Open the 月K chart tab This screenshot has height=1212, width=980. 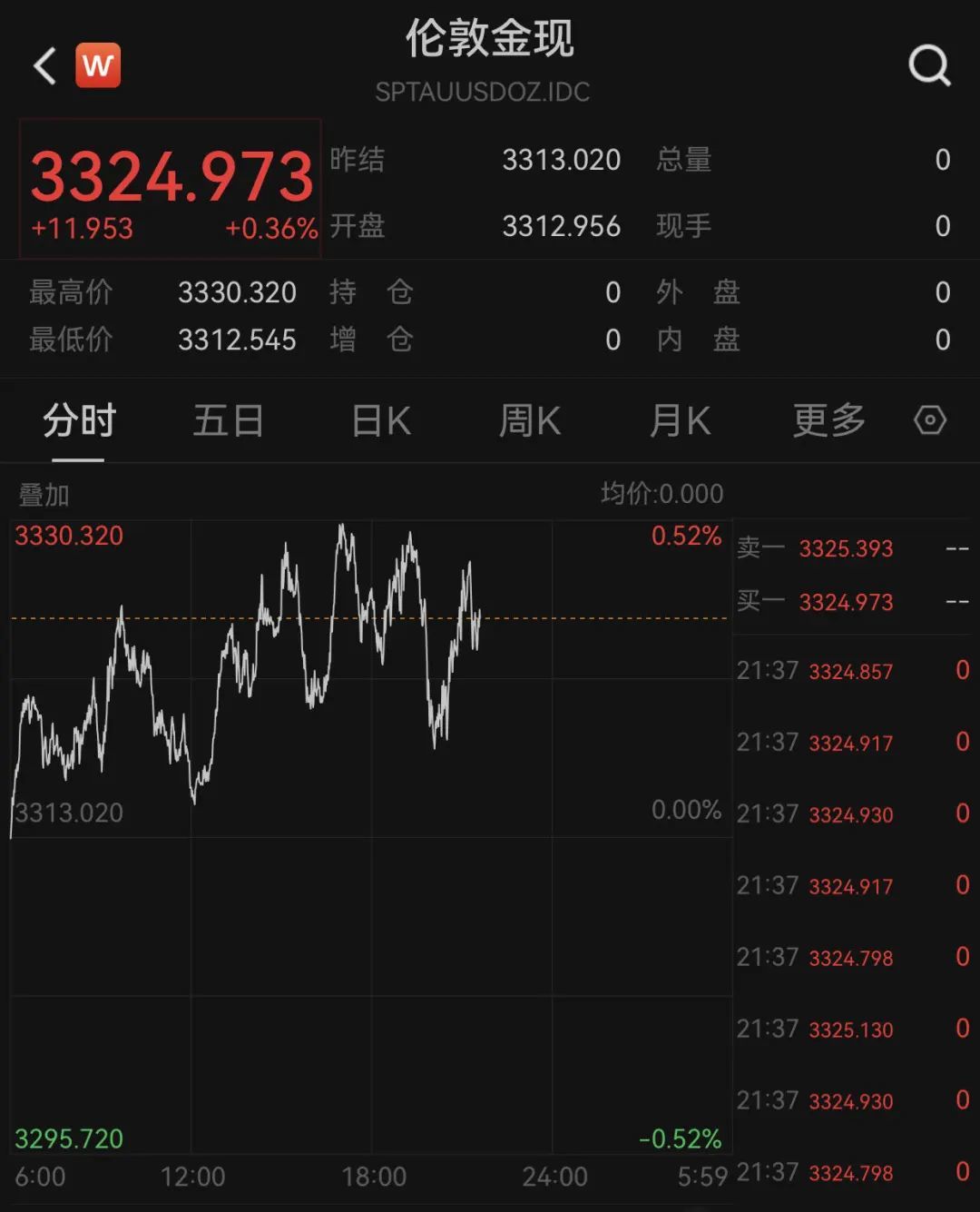[680, 421]
